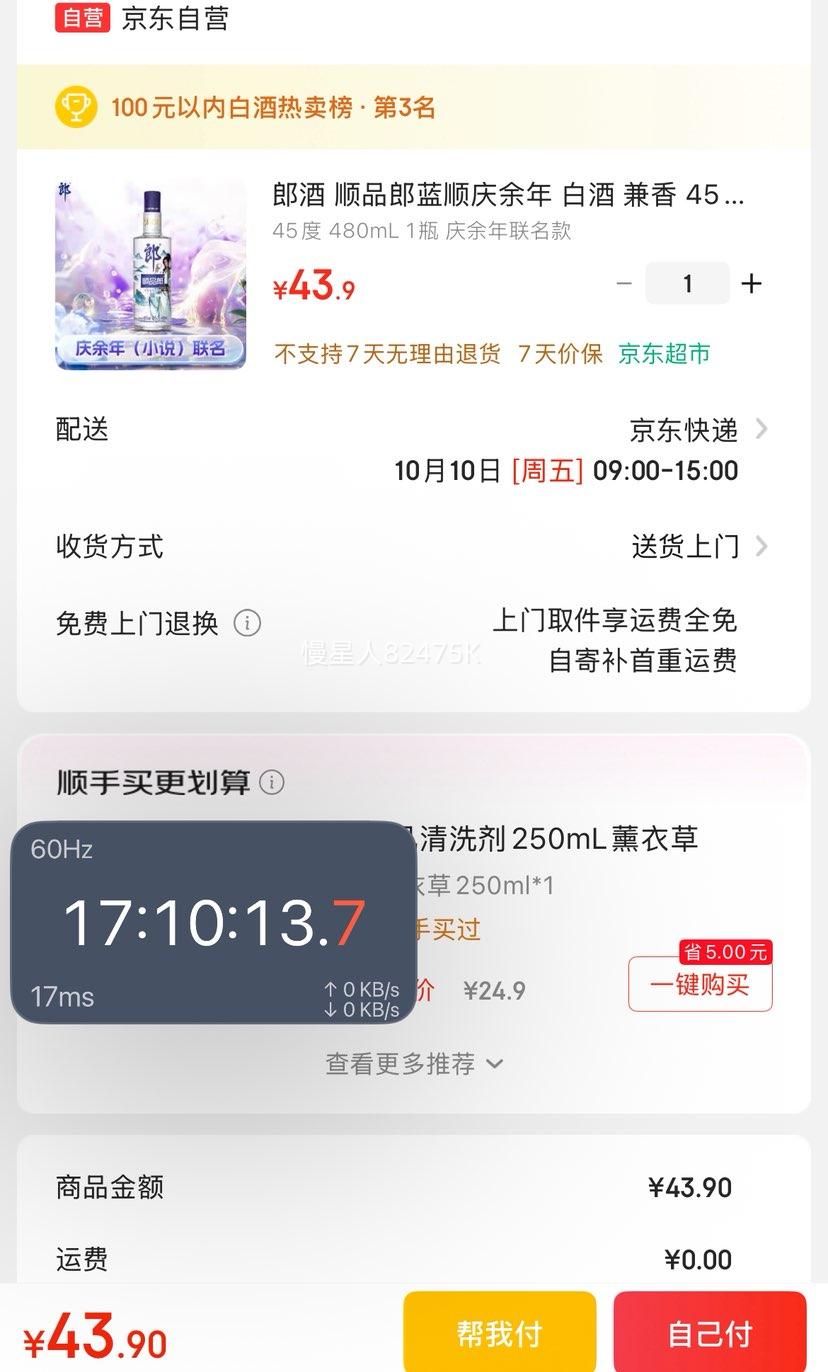This screenshot has height=1372, width=828.
Task: Edit the quantity field showing 1
Action: pos(687,284)
